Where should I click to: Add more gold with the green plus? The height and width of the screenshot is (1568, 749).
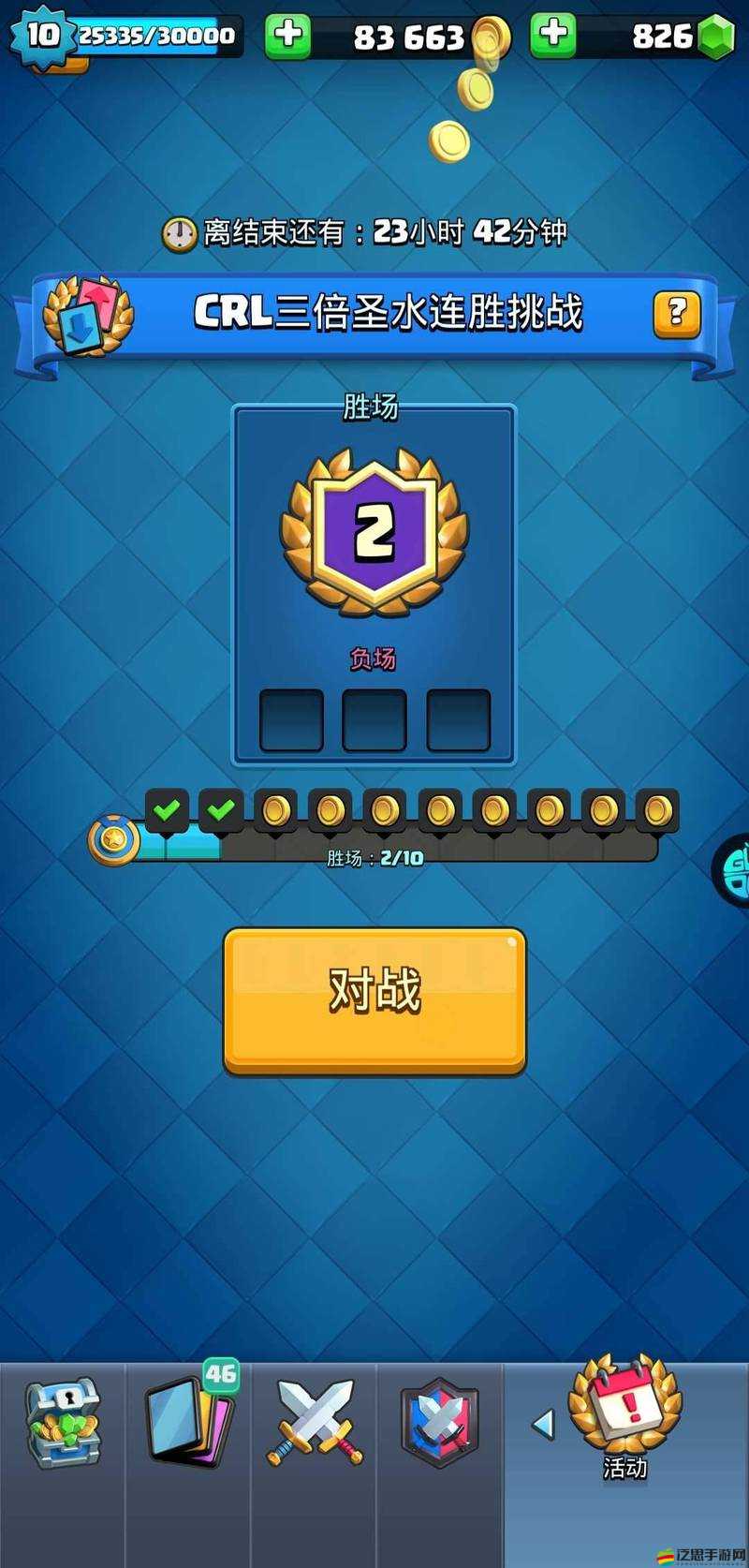[x=287, y=36]
